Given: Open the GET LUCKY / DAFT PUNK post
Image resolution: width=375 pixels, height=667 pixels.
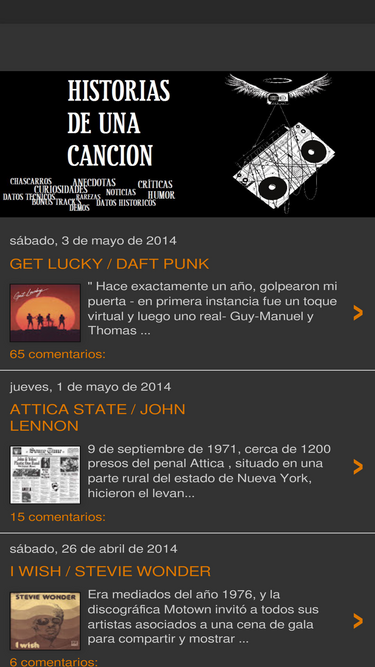Looking at the screenshot, I should pyautogui.click(x=109, y=264).
